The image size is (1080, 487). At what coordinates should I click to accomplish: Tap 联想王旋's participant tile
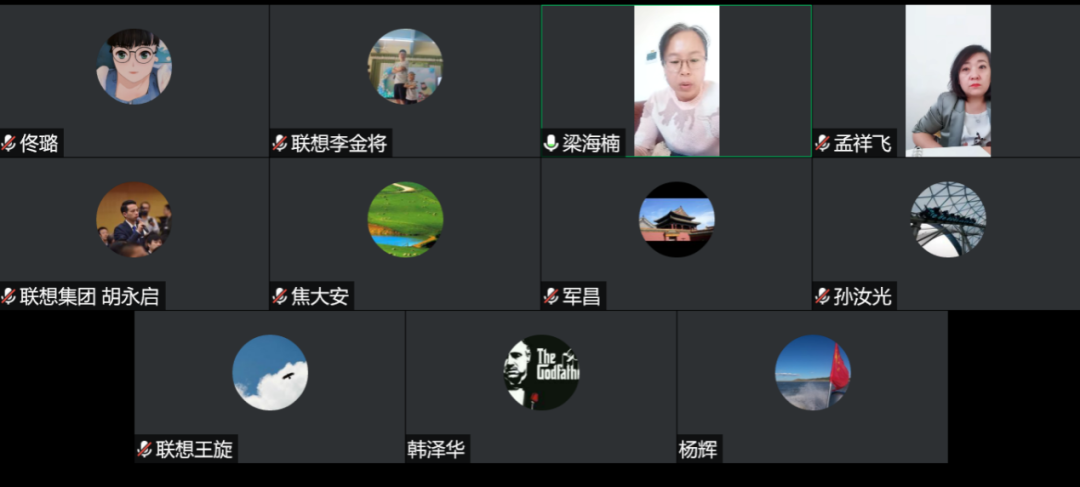pos(270,386)
